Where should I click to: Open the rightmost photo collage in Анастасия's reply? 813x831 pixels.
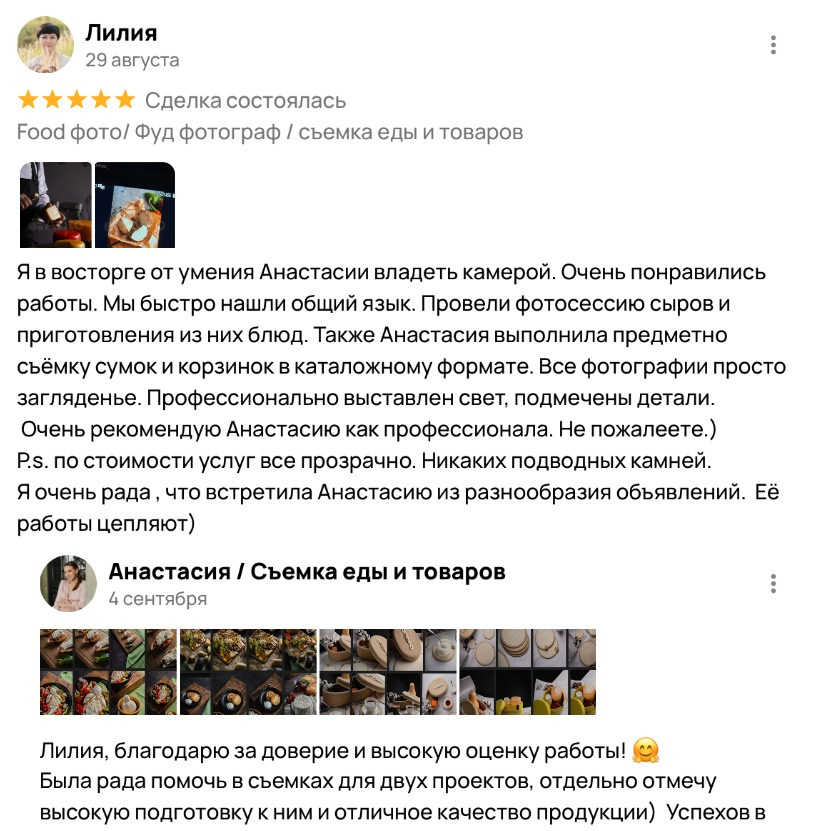pyautogui.click(x=528, y=668)
